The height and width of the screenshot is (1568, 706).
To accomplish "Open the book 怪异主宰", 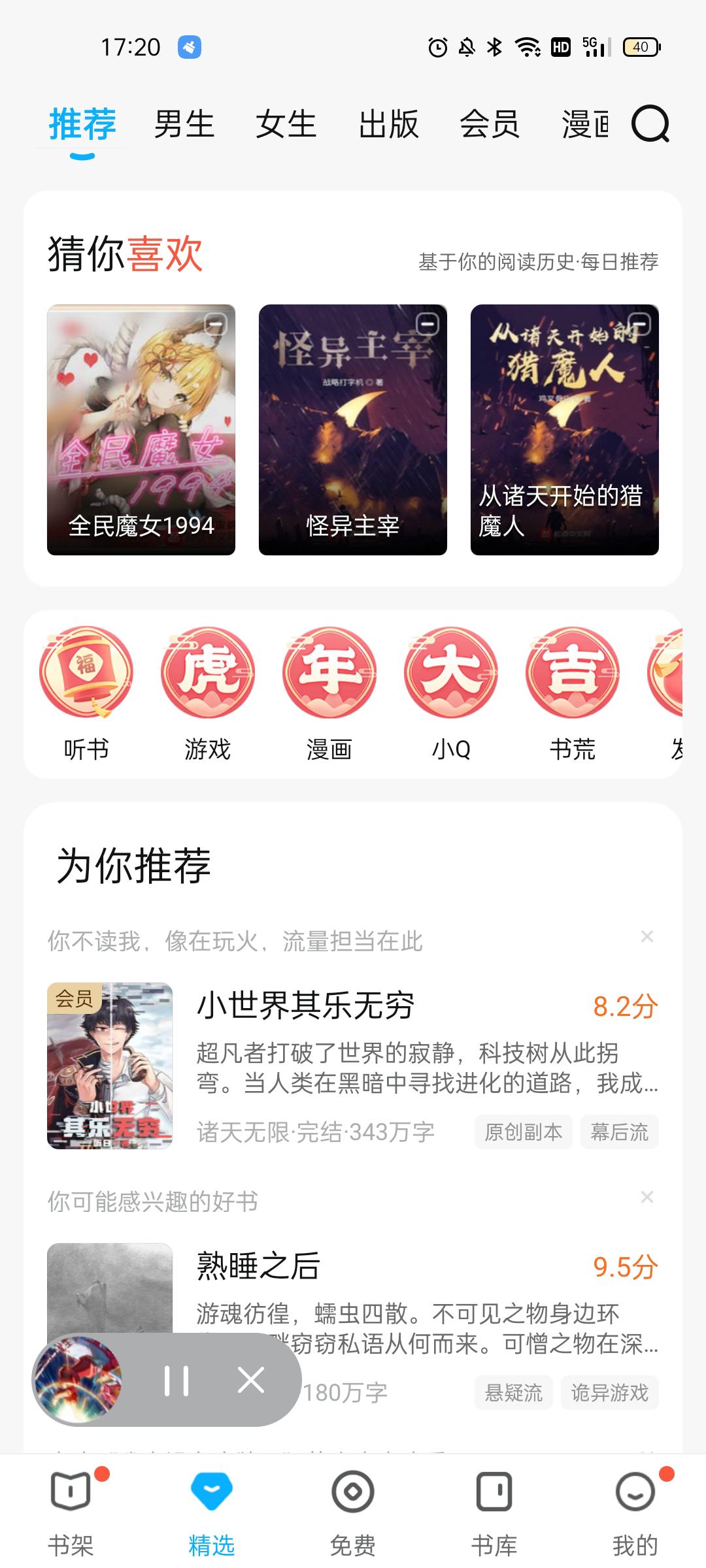I will coord(353,429).
